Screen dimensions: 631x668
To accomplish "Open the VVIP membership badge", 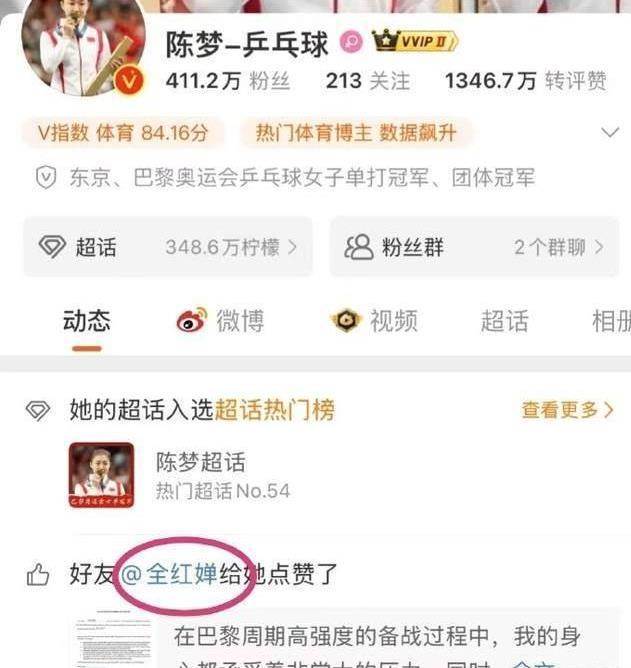I will [415, 41].
